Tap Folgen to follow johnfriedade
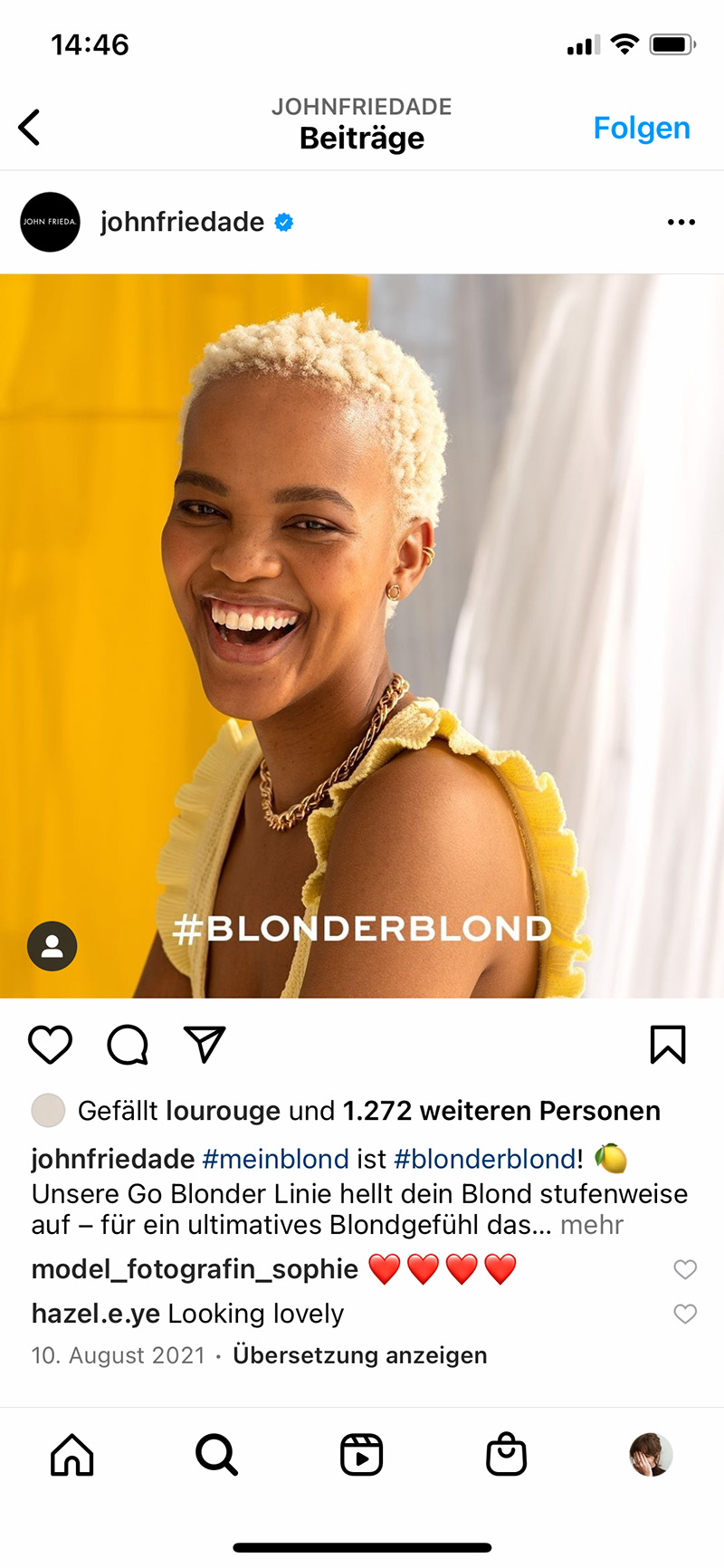Viewport: 724px width, 1568px height. [x=641, y=128]
